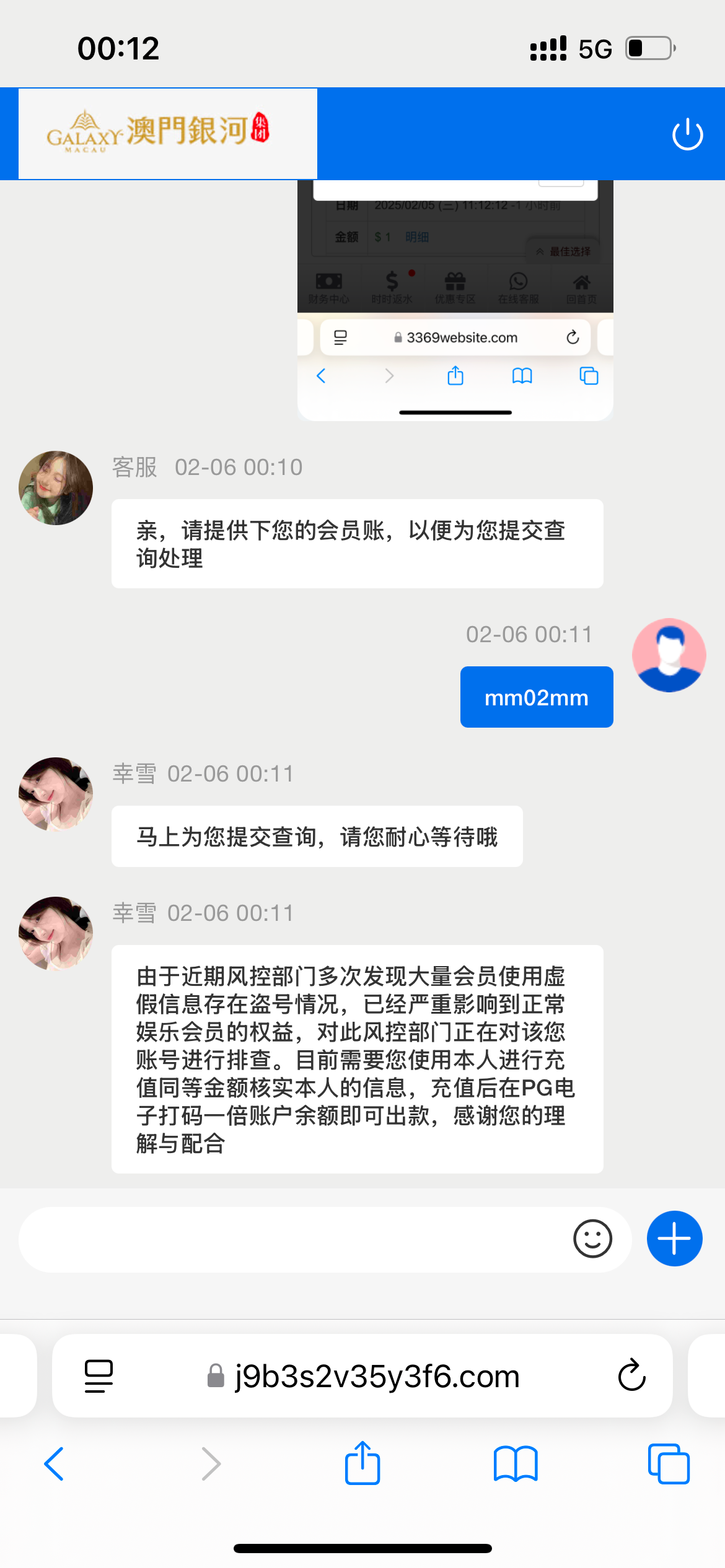Viewport: 725px width, 1568px height.
Task: Open the emoji smiley picker
Action: click(x=592, y=1239)
